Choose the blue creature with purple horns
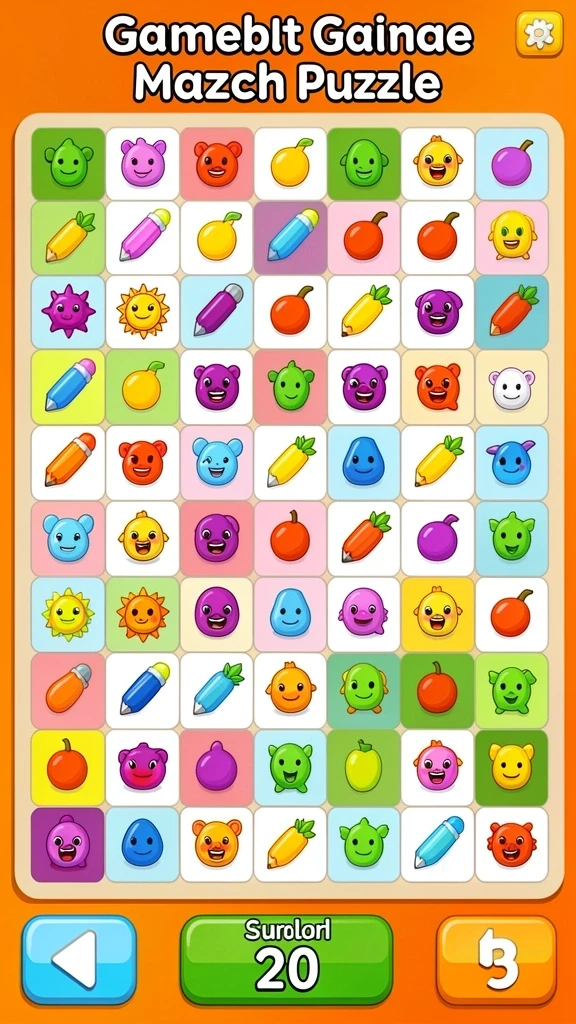Screen dimensions: 576x1024 (512, 462)
